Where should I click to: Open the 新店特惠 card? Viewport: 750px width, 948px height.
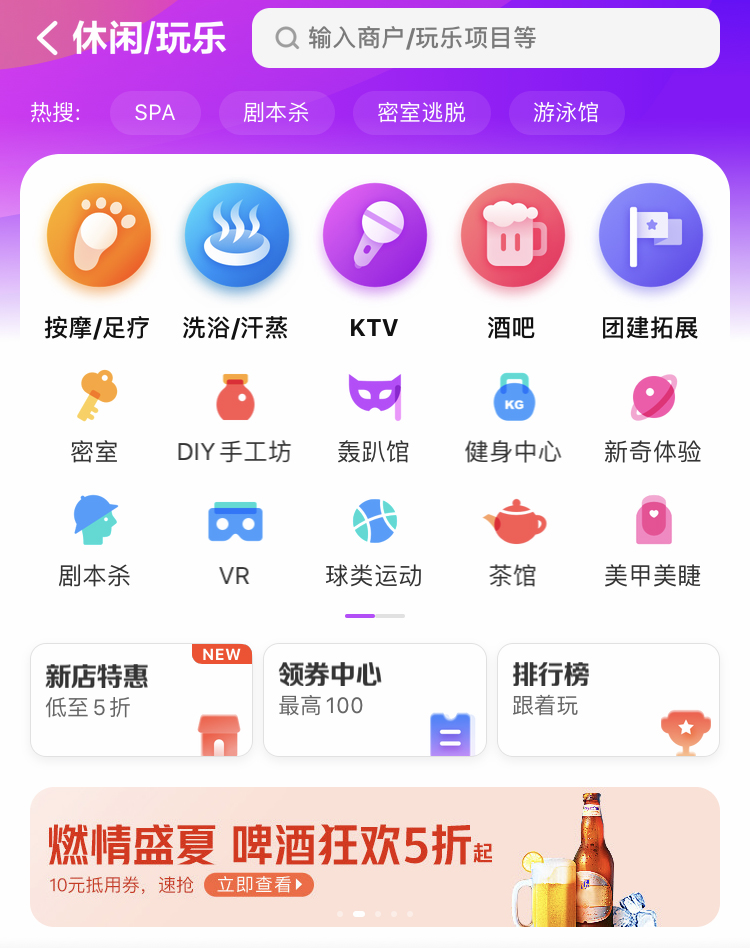[x=141, y=700]
